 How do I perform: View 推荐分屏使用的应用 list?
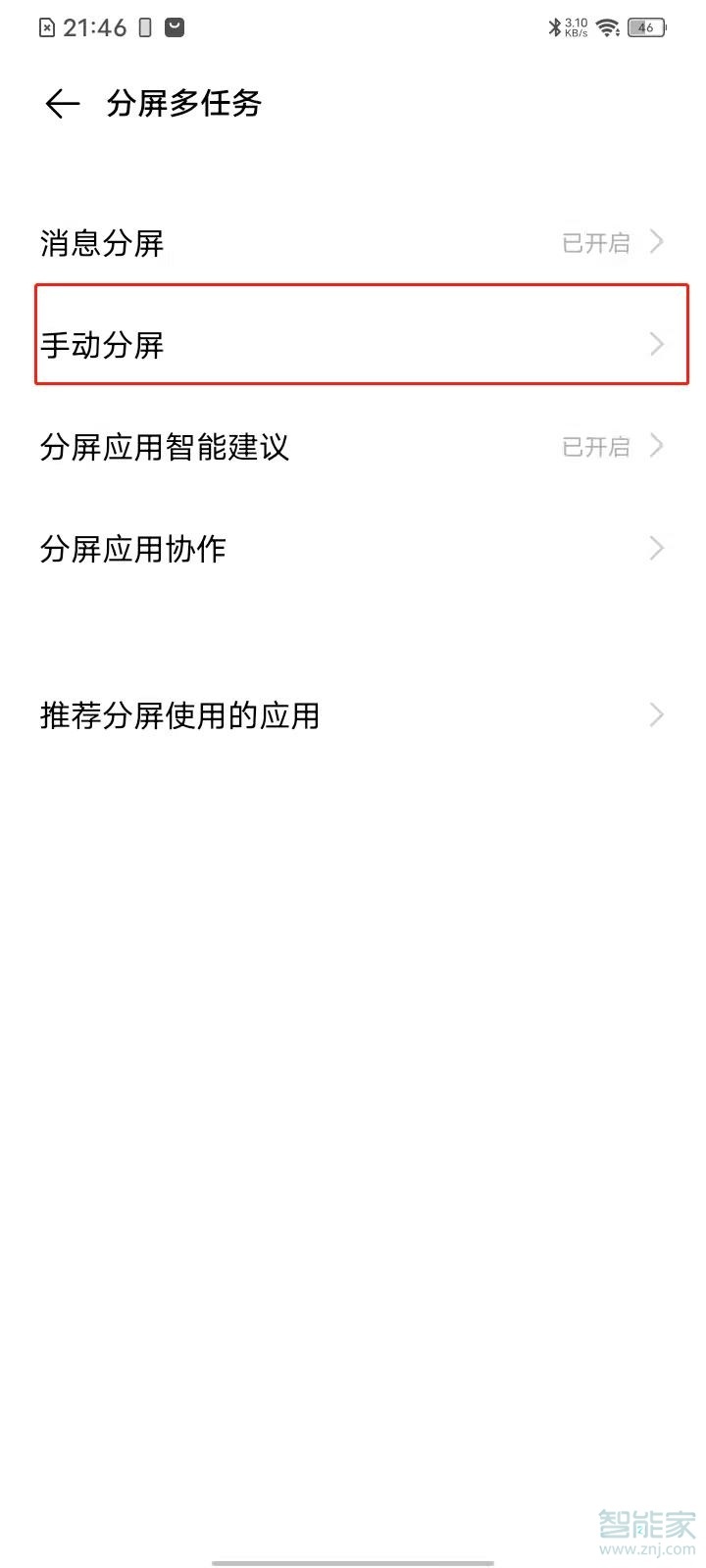(x=353, y=714)
